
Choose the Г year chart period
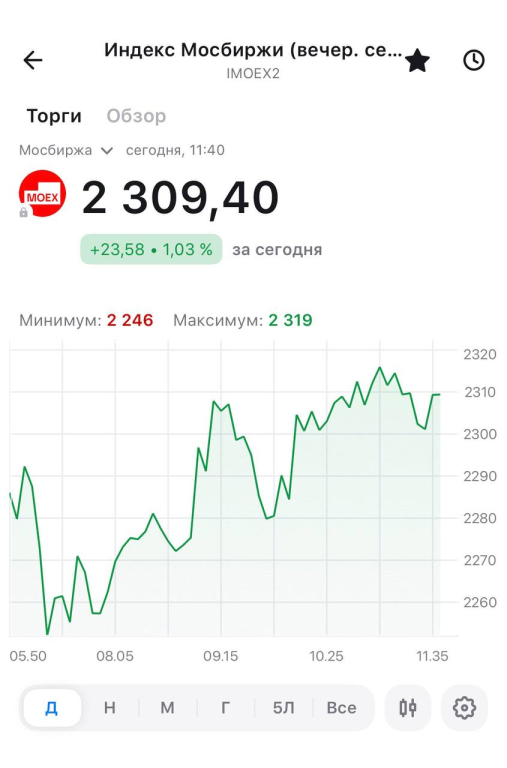point(225,708)
